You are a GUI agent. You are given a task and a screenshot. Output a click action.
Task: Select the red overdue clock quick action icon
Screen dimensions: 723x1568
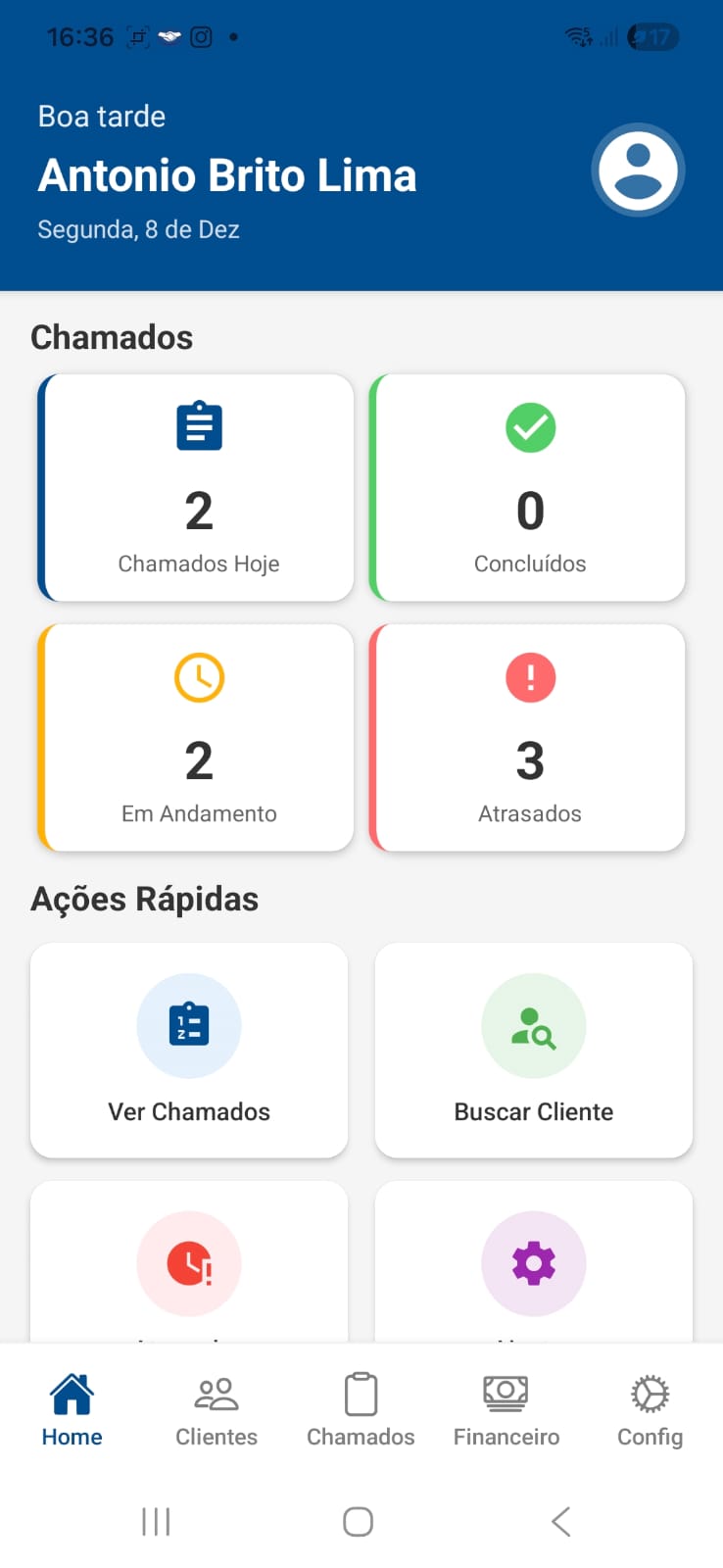(x=189, y=1263)
